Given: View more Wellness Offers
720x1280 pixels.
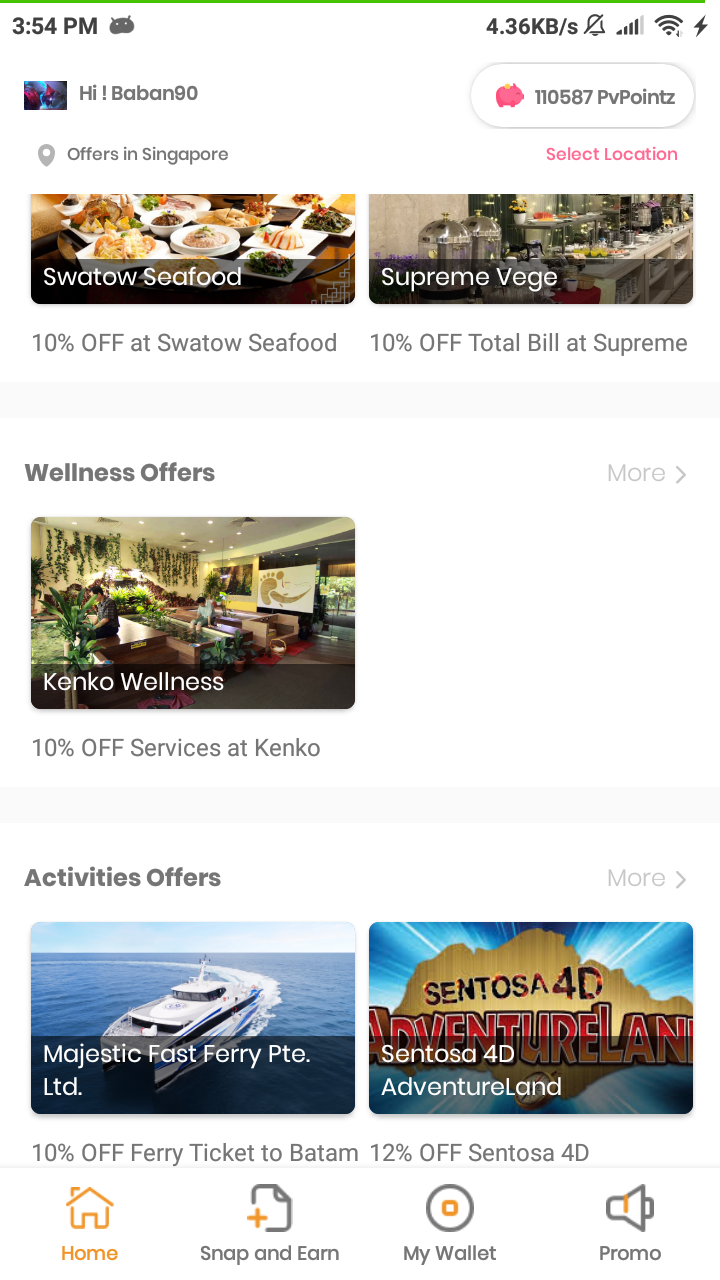Looking at the screenshot, I should [646, 473].
